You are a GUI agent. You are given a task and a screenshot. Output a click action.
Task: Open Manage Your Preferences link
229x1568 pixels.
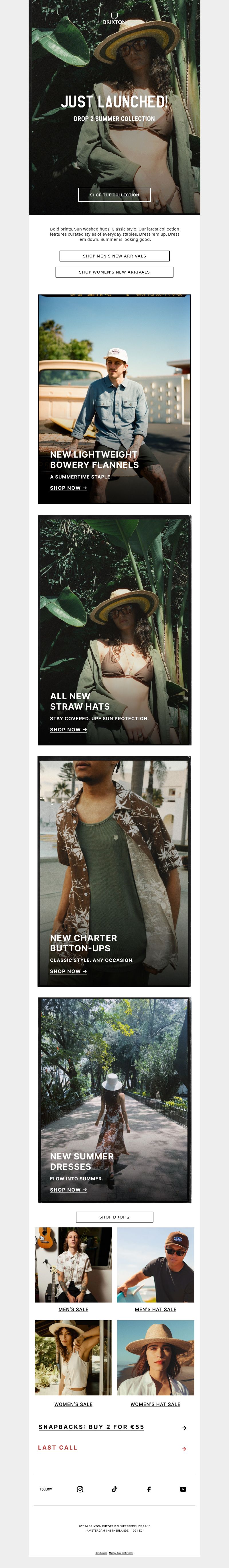click(121, 1553)
